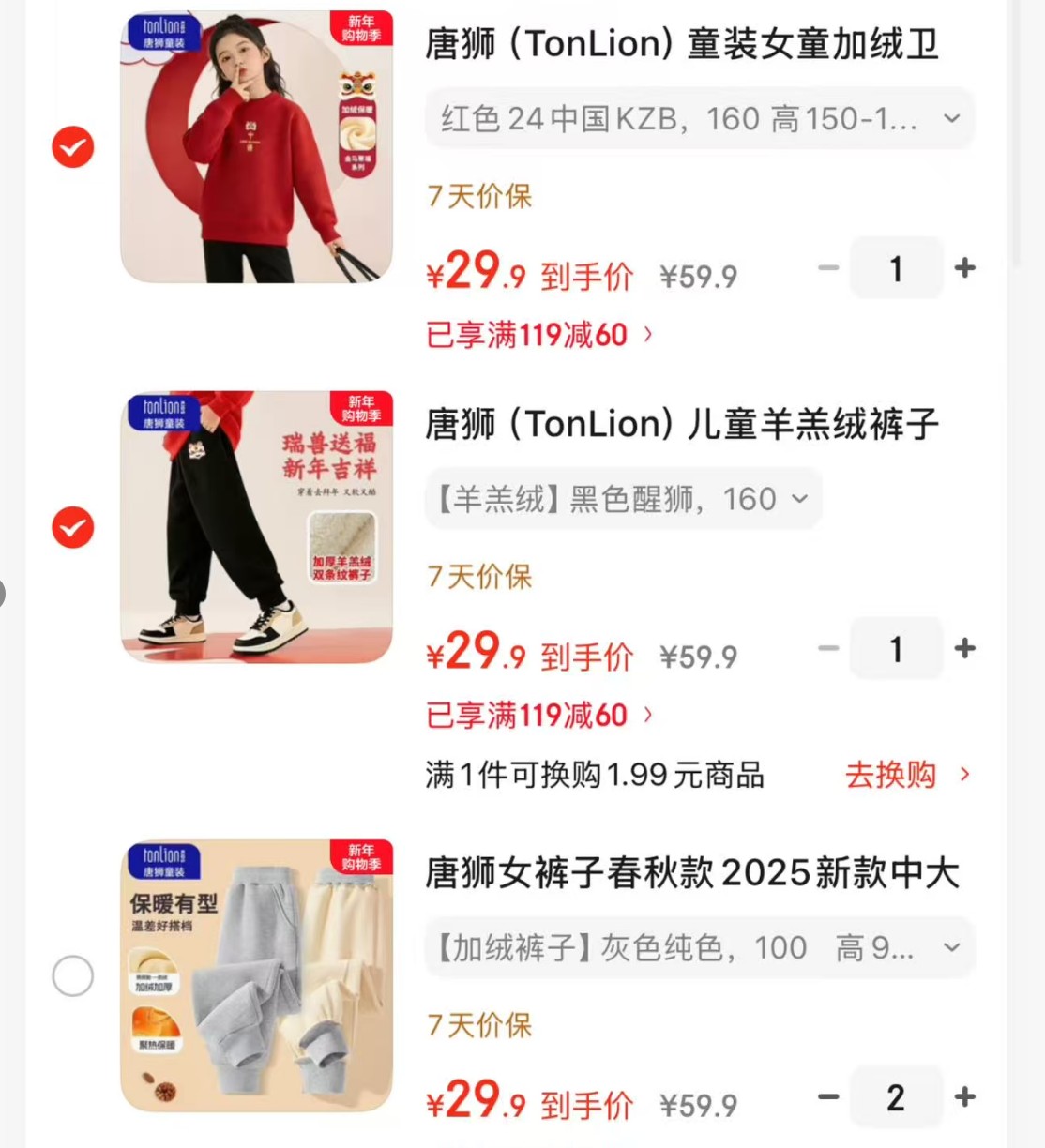Change variant 【羊羔绒】黑色醒狮, 160
Screen dimensions: 1045x1148
[x=624, y=499]
